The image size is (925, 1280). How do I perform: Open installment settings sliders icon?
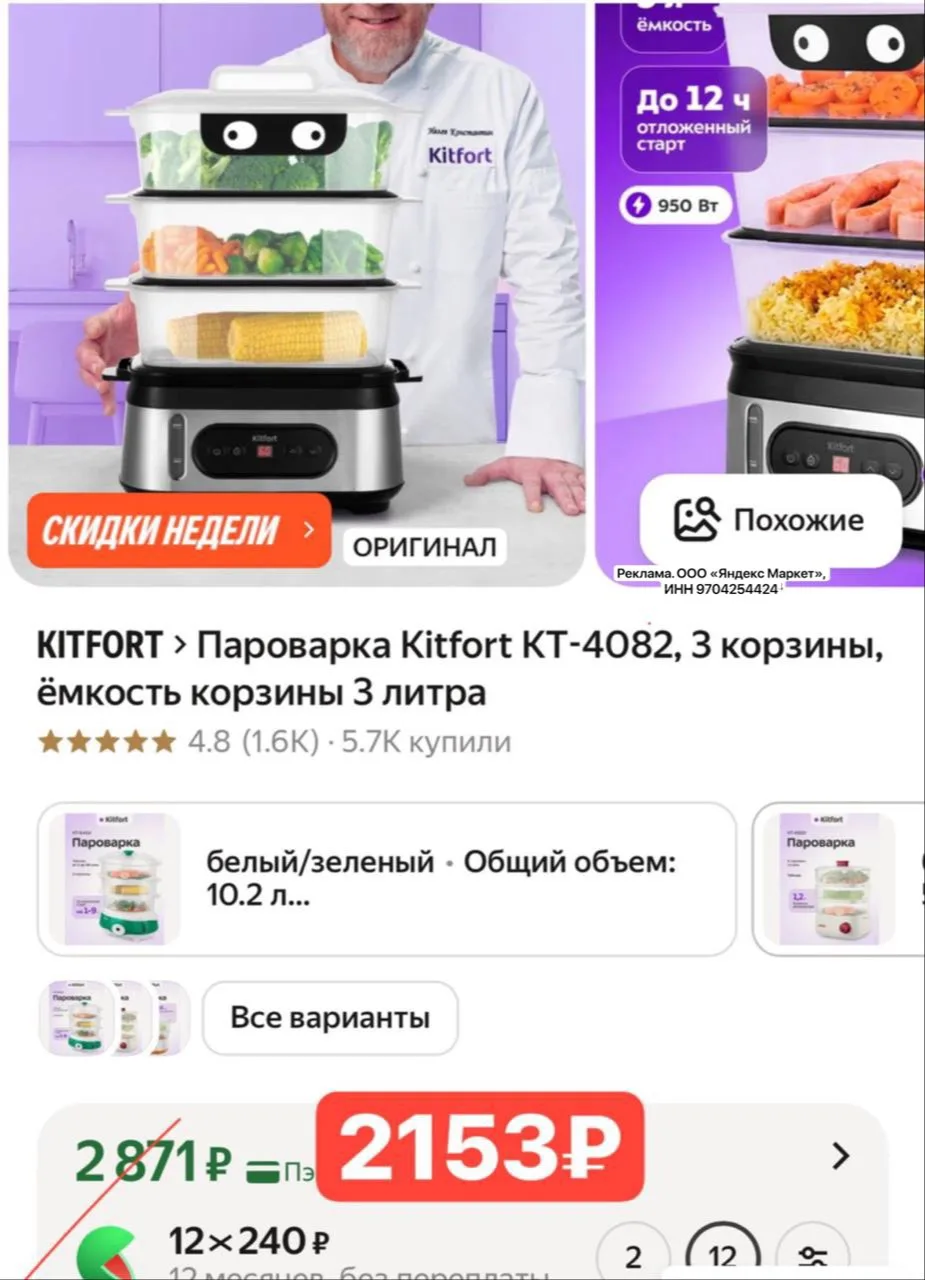[x=811, y=1256]
